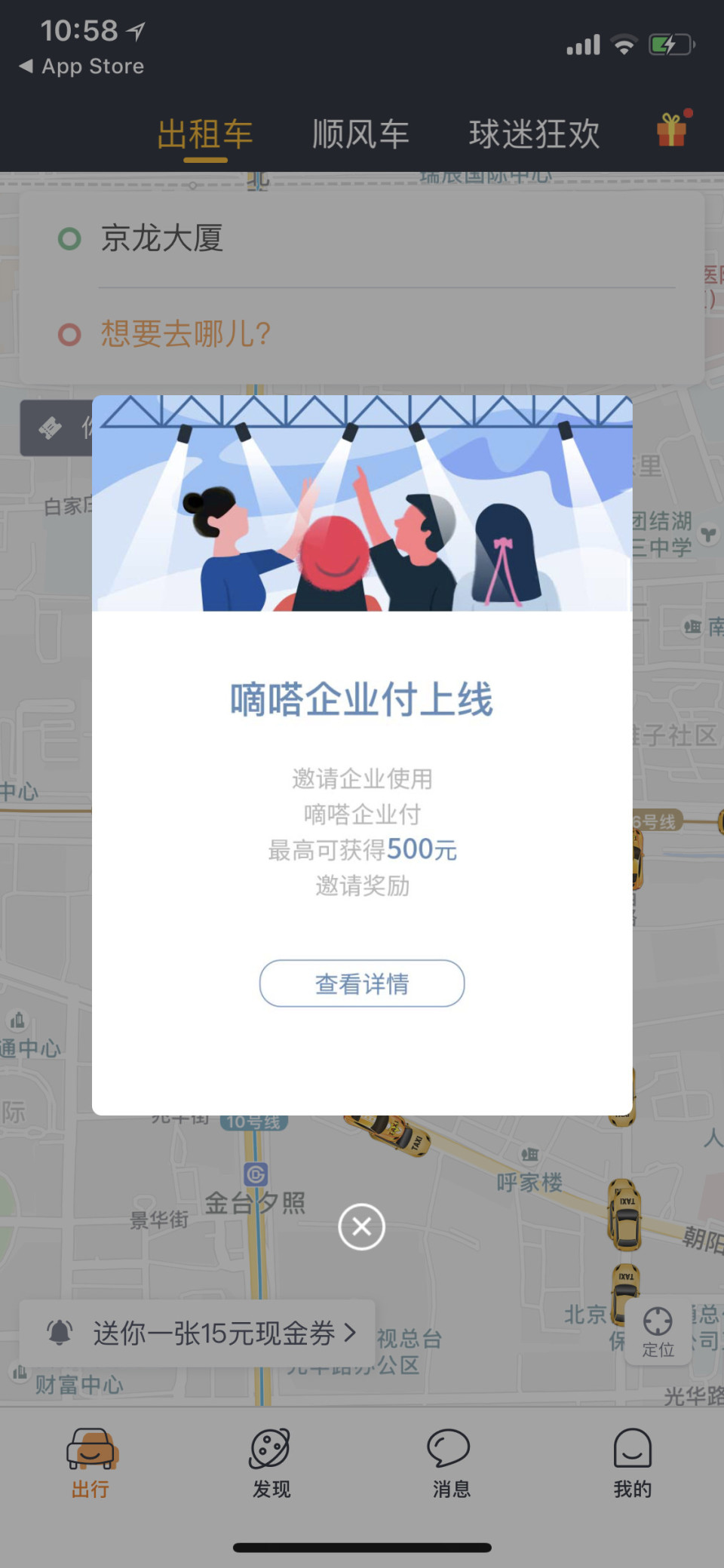Tap 查看详情 button in the popup
Viewport: 724px width, 1568px height.
coord(362,983)
